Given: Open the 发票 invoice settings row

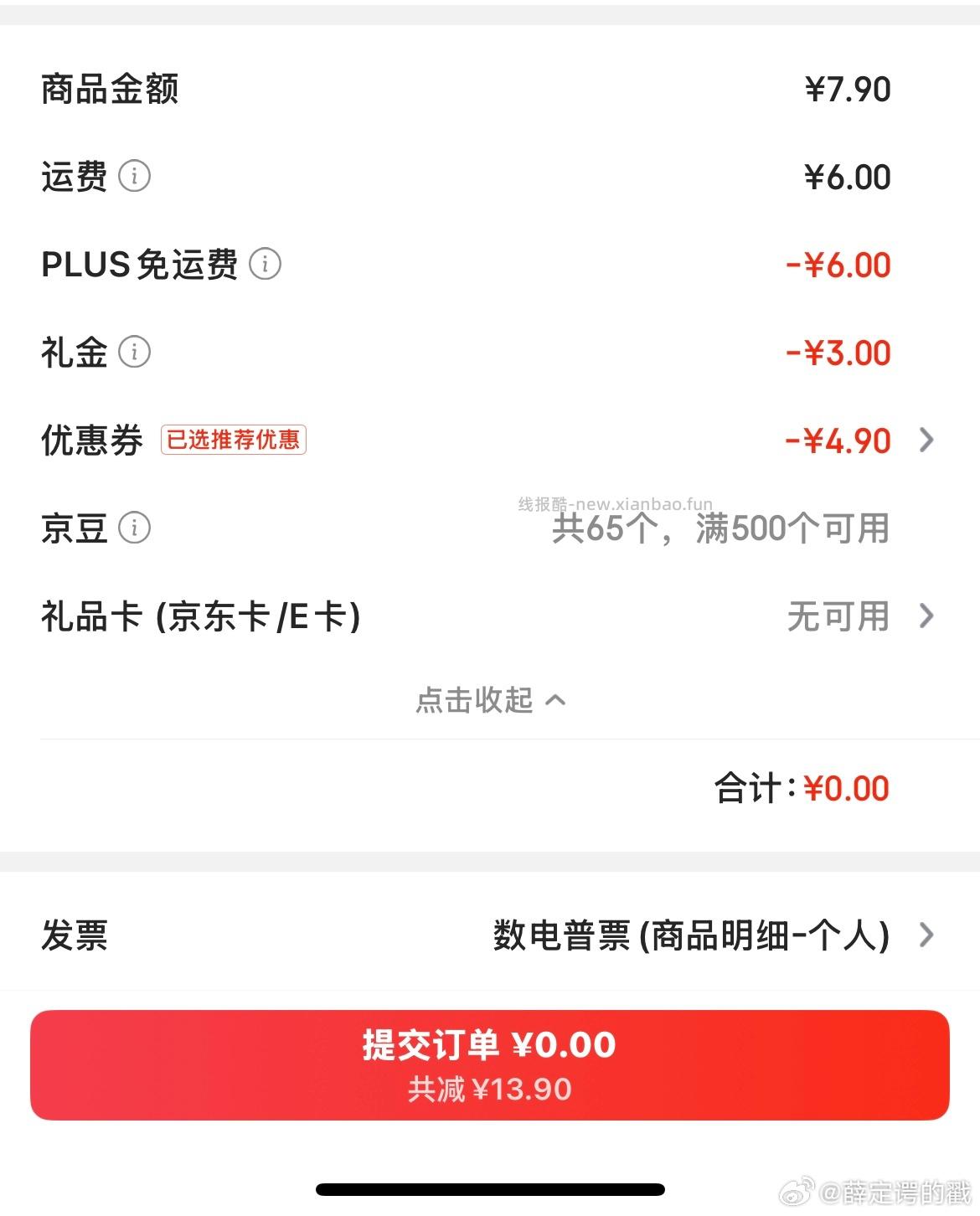Looking at the screenshot, I should pyautogui.click(x=74, y=935).
